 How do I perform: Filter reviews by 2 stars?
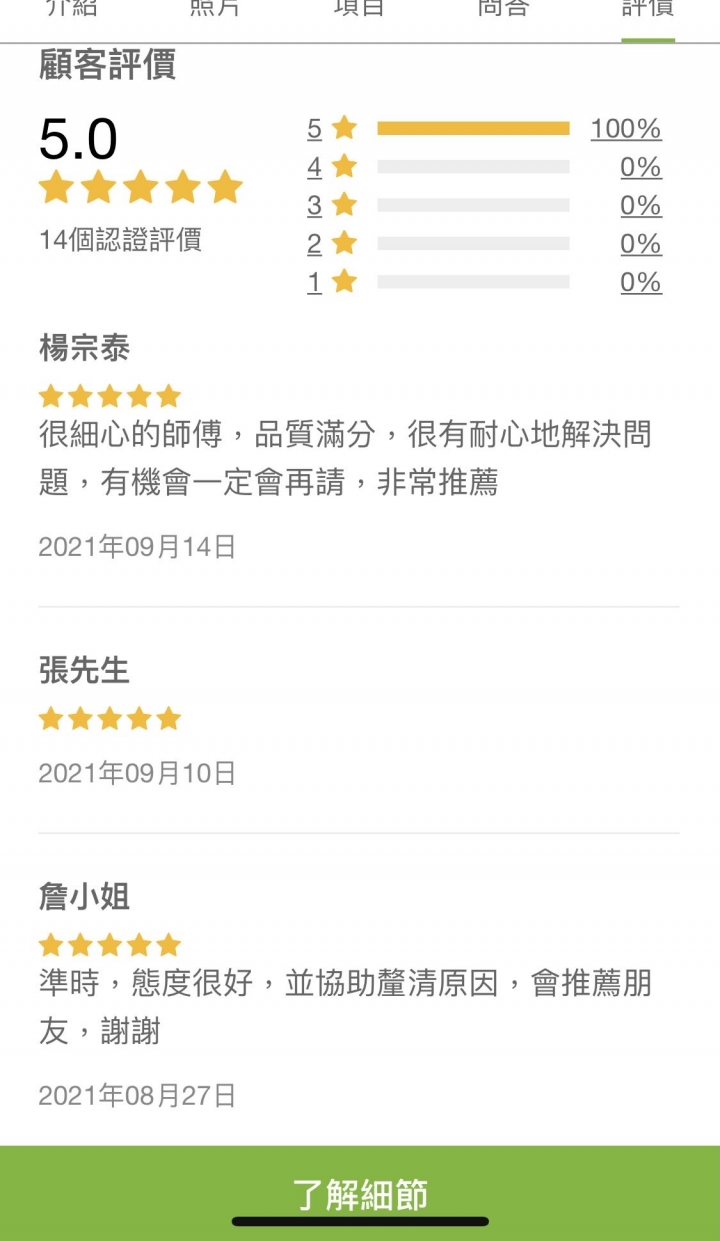484,243
